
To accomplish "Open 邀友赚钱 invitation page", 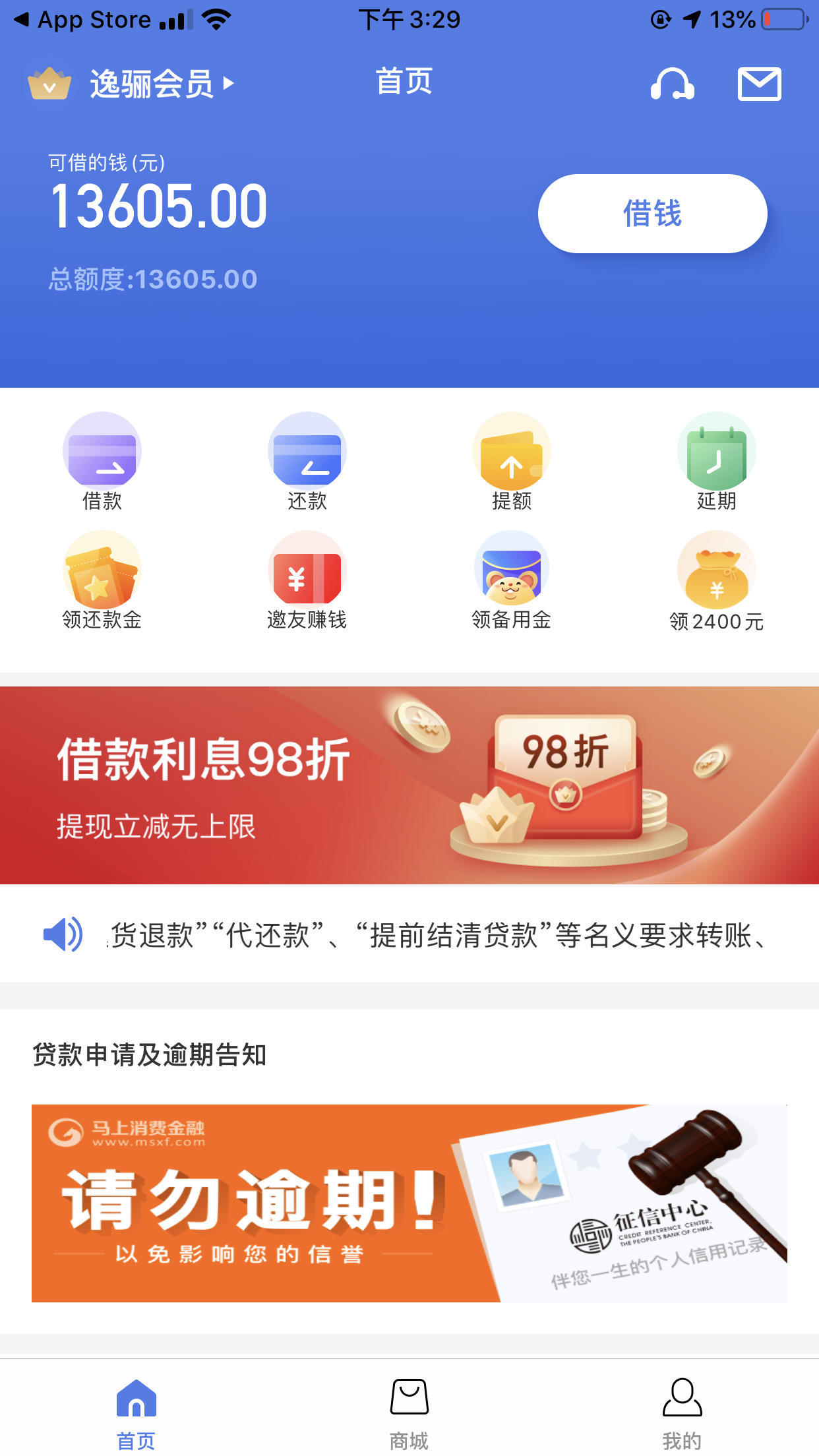I will 307,580.
